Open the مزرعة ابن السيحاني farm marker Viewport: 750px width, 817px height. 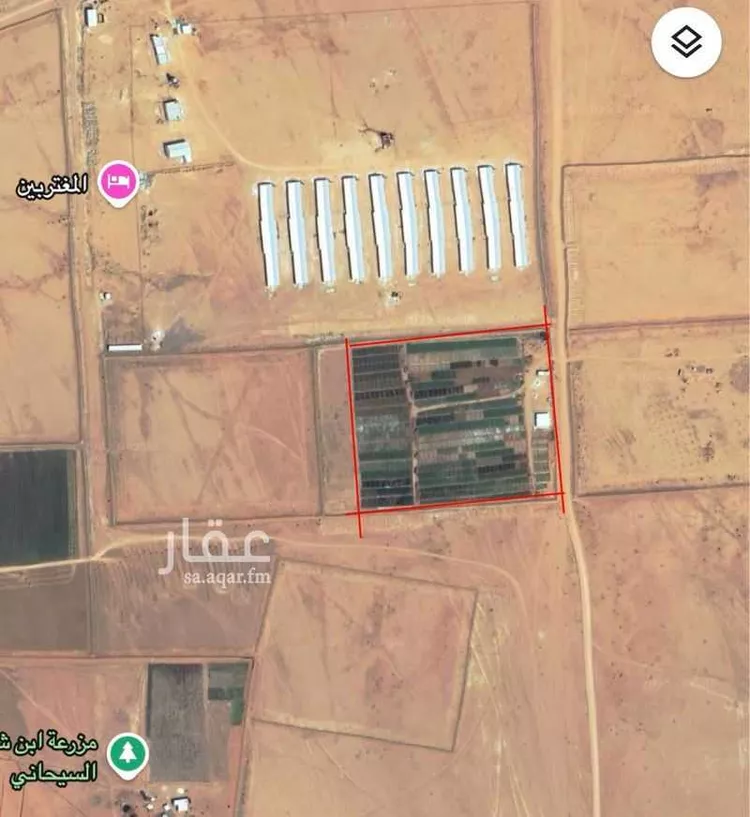tap(128, 755)
